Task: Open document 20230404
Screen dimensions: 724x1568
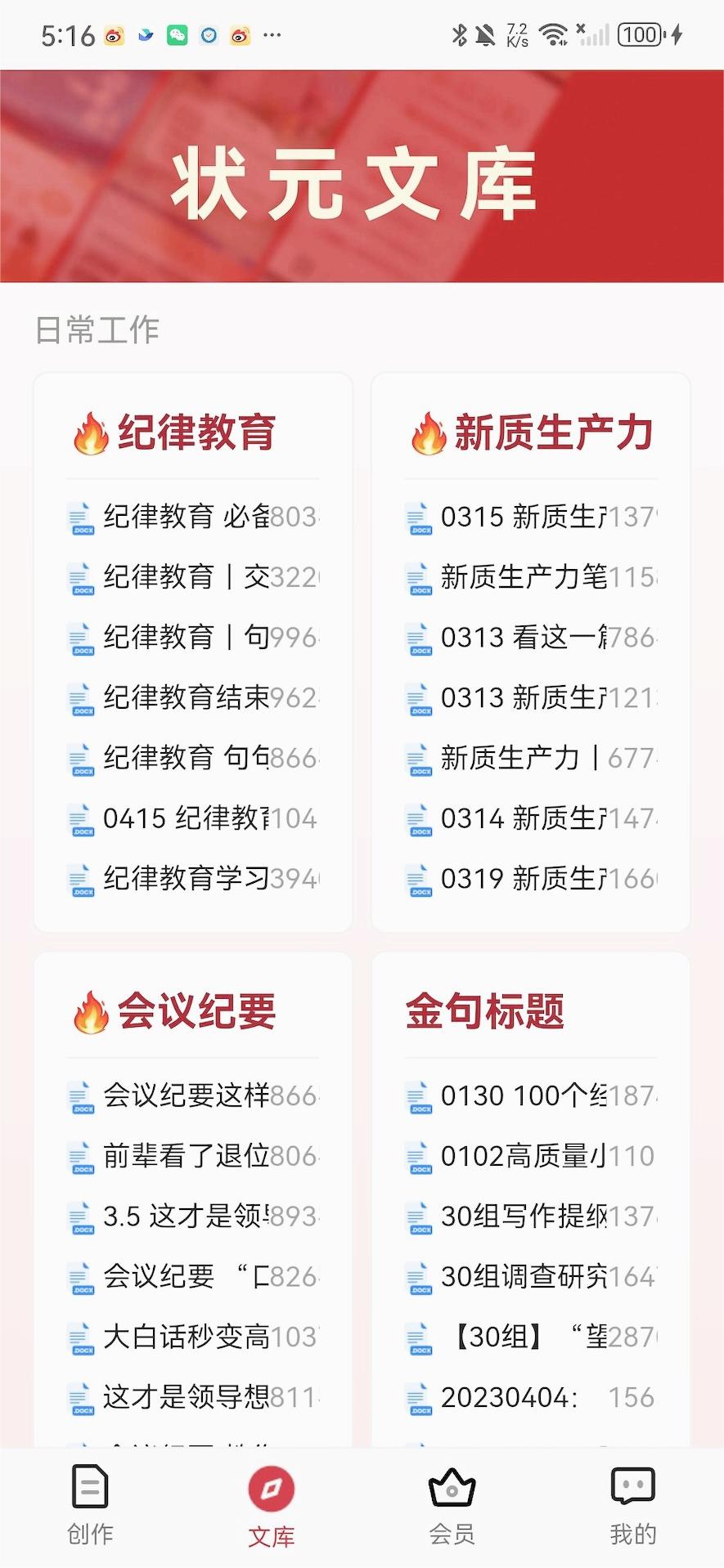Action: (x=531, y=1397)
